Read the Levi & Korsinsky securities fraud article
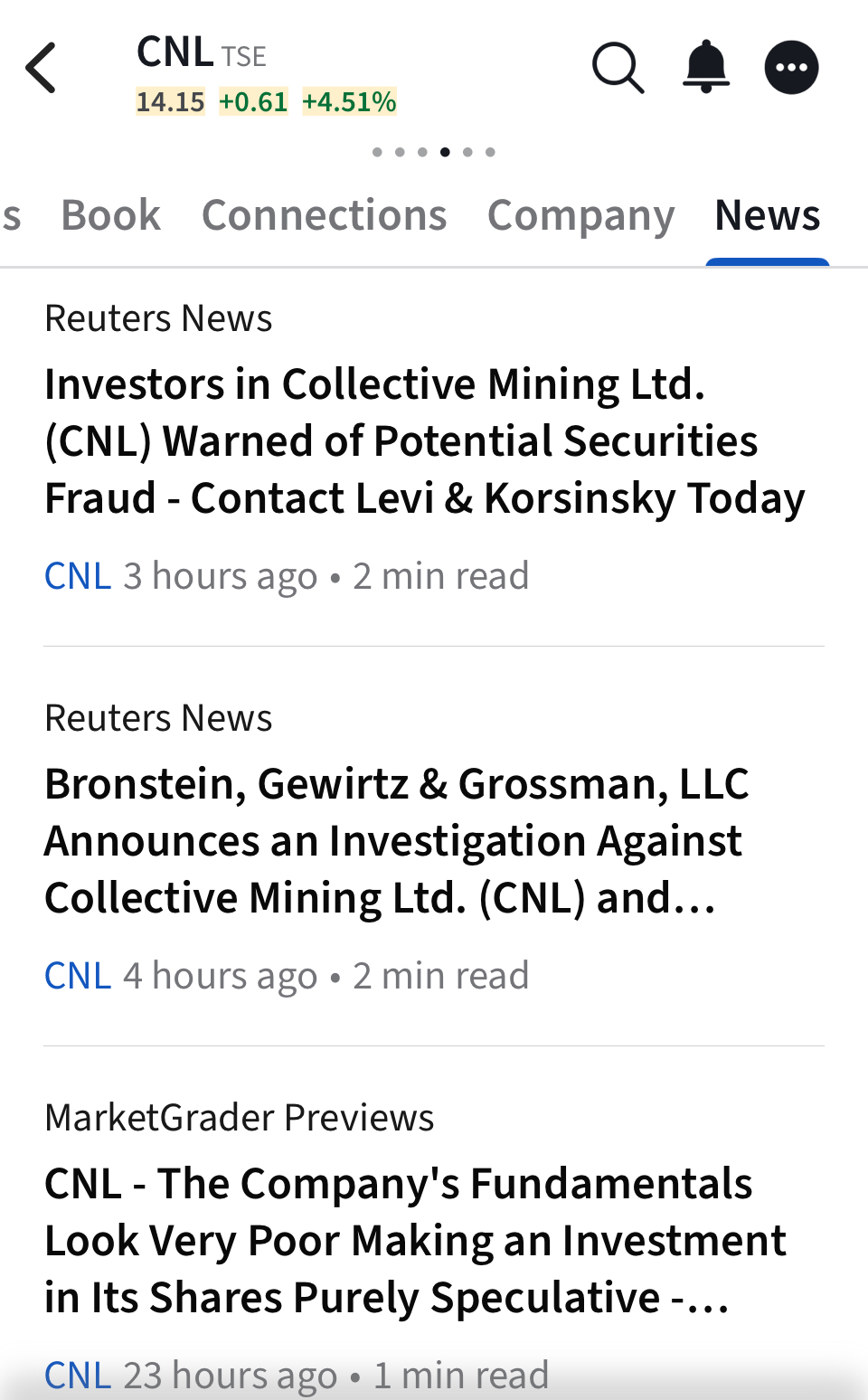 click(x=425, y=441)
